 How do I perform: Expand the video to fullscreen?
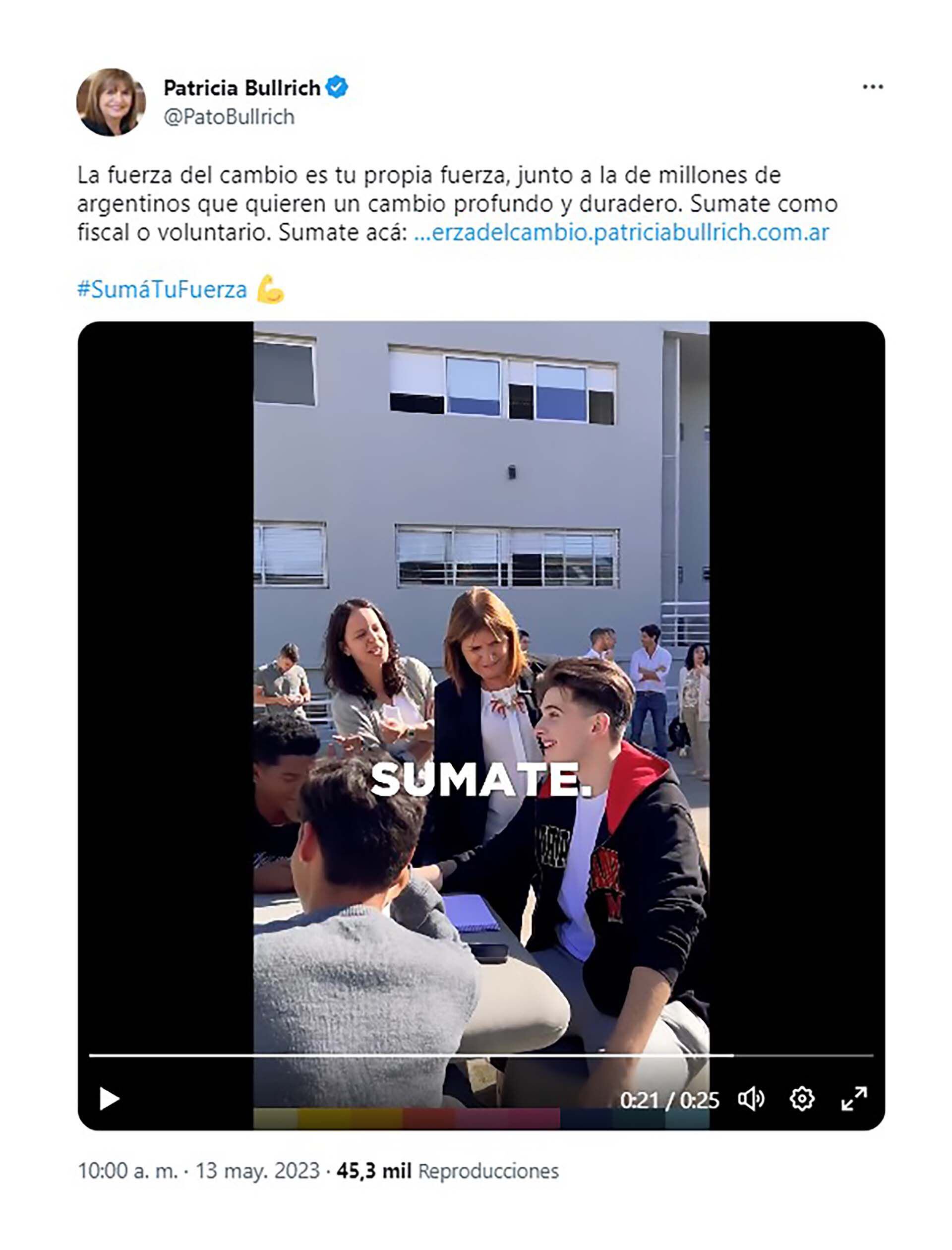tap(853, 1099)
